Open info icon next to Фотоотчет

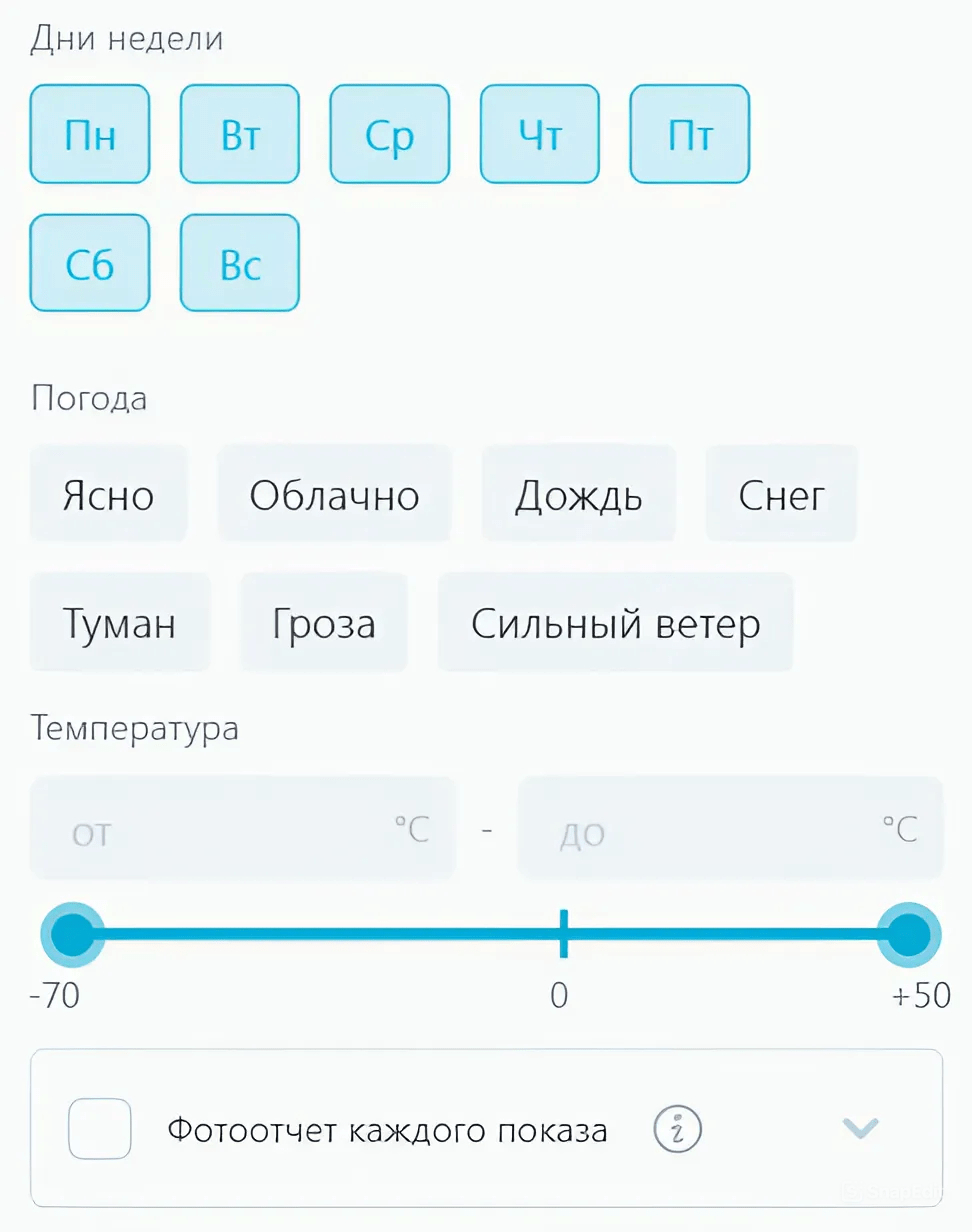click(677, 1130)
